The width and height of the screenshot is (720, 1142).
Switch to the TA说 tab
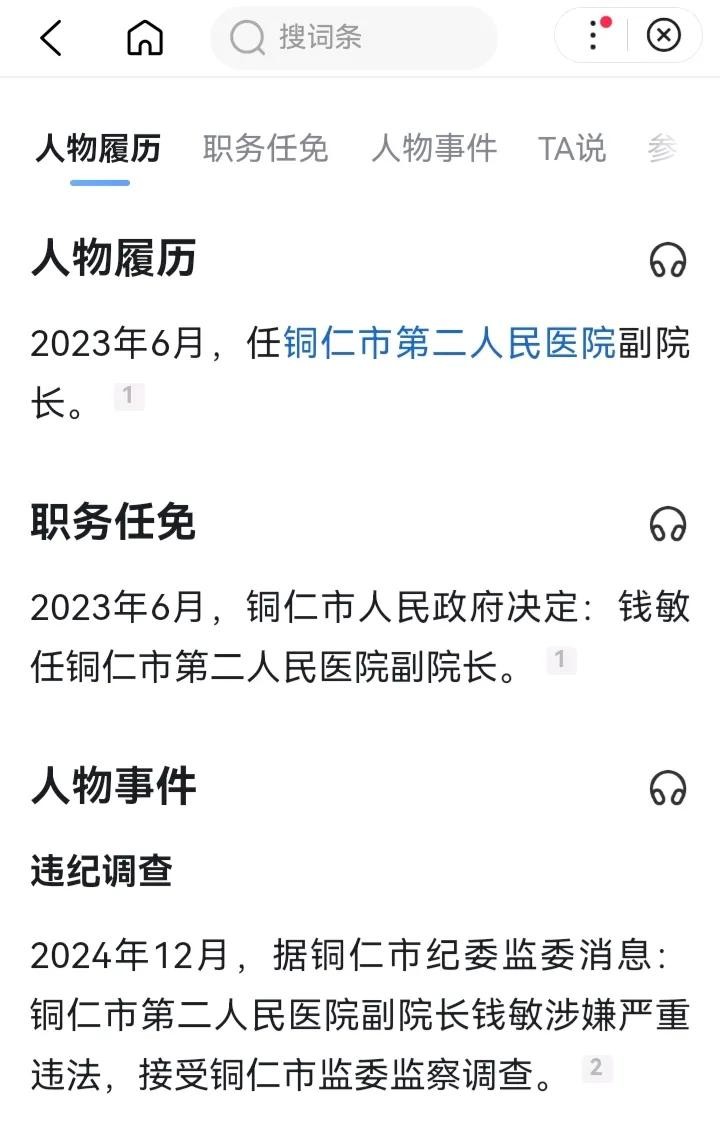pyautogui.click(x=572, y=149)
